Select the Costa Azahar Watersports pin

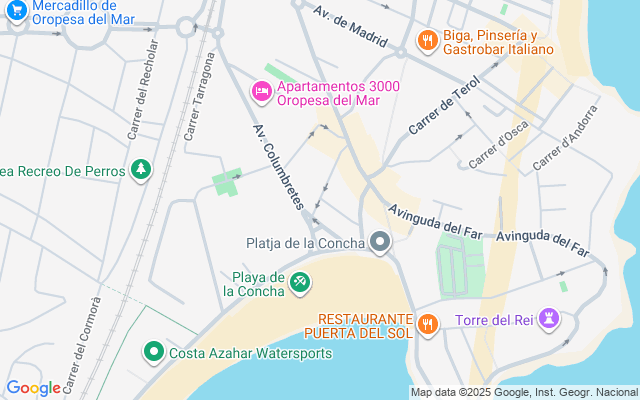click(x=153, y=351)
